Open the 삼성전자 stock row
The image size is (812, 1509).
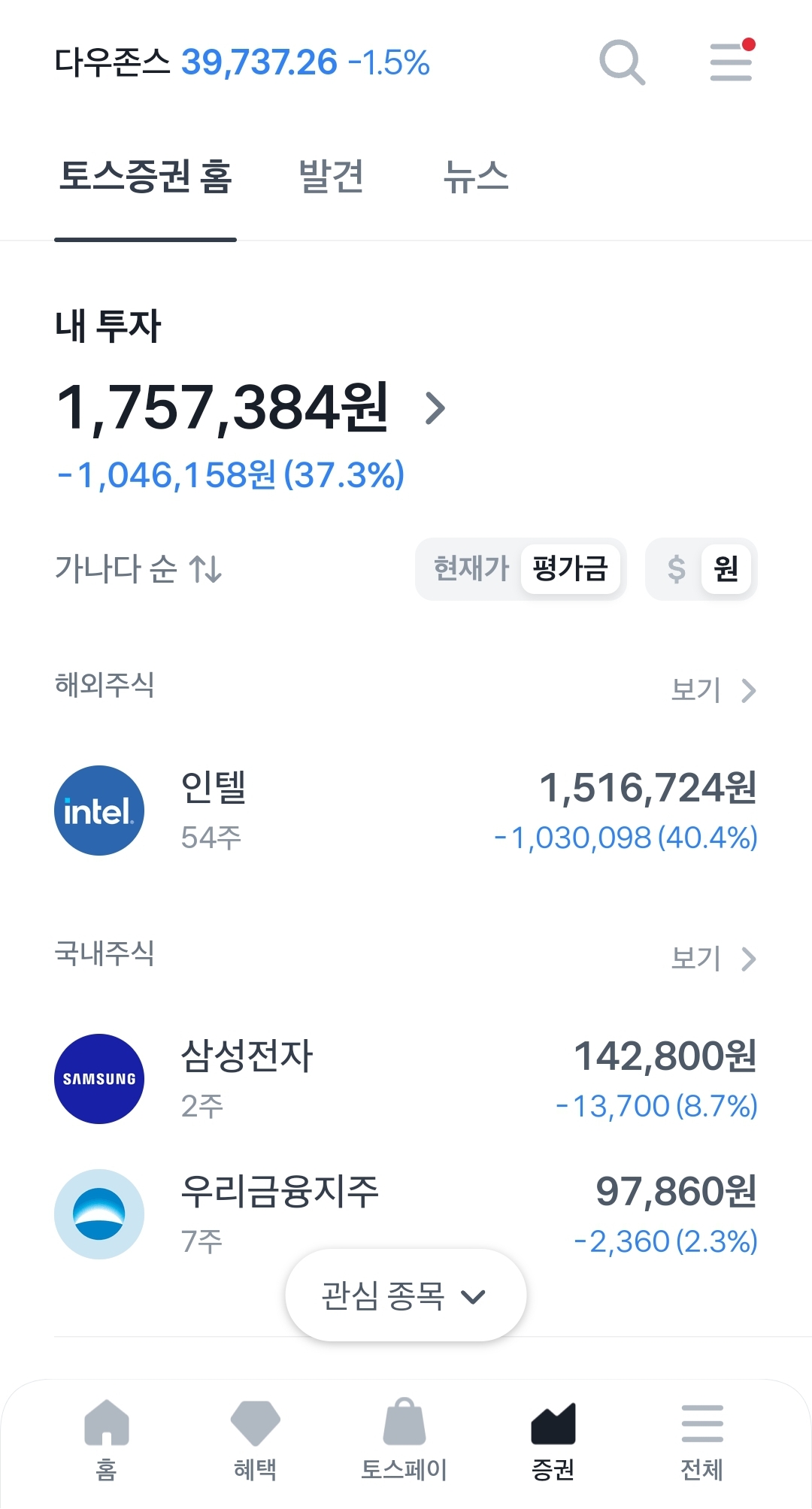click(406, 1079)
